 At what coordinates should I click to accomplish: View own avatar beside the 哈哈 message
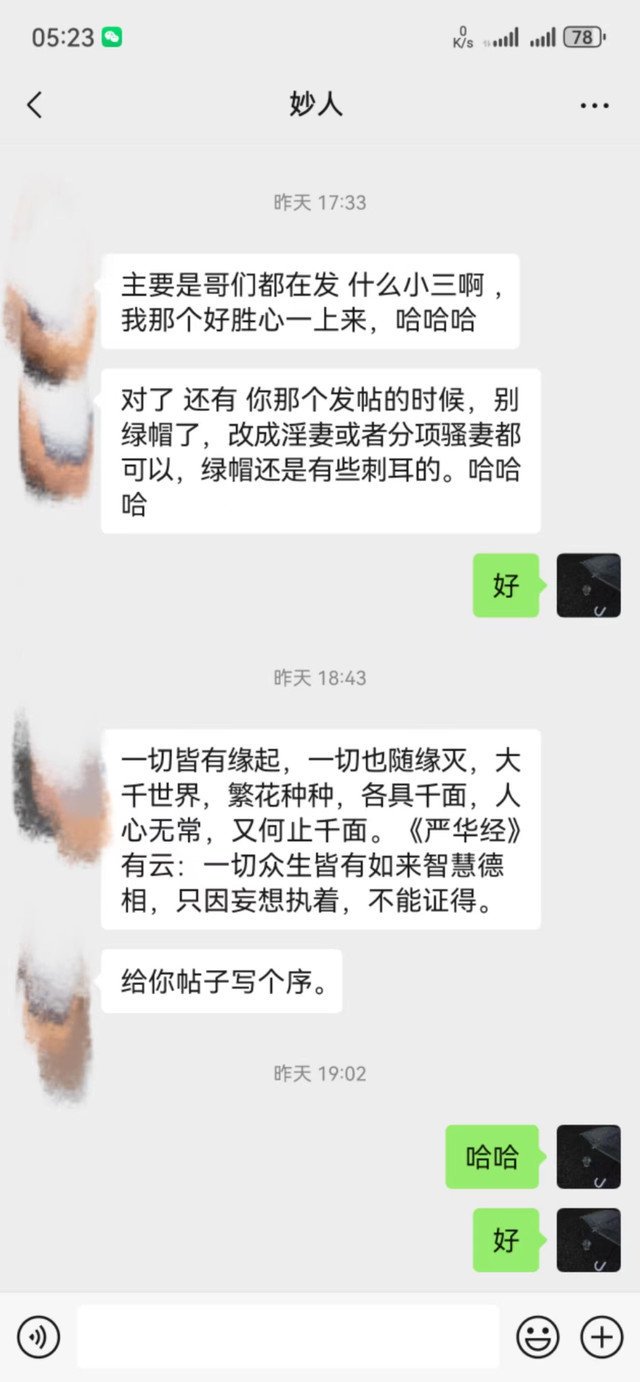[588, 1157]
